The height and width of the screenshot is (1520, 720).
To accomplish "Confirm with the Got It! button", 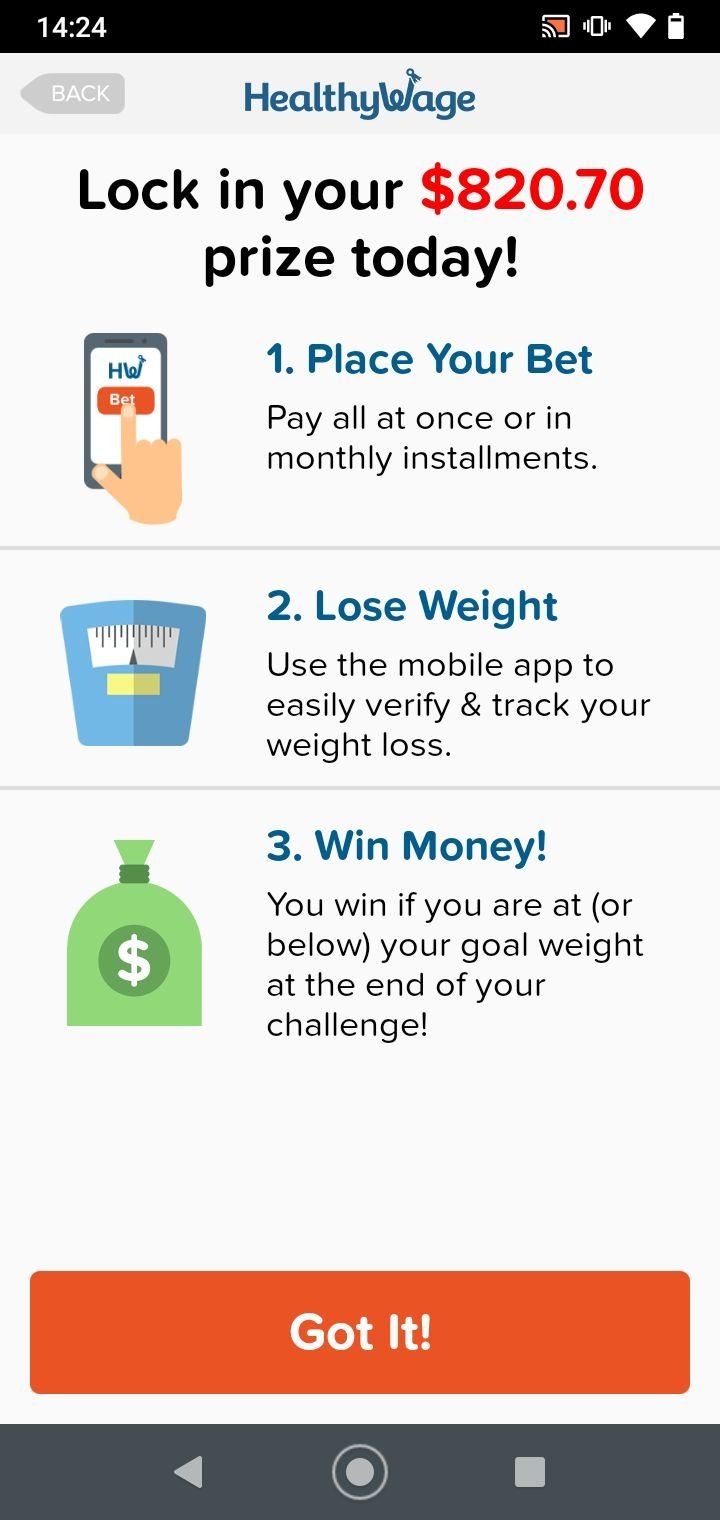I will [x=360, y=1332].
